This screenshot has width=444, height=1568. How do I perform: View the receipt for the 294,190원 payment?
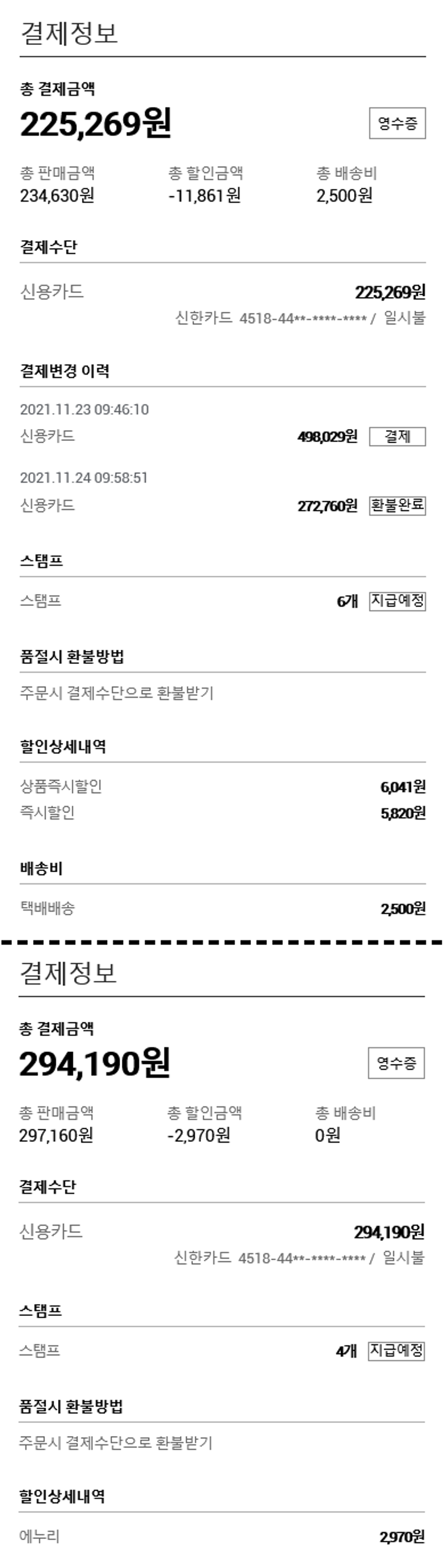point(396,1063)
